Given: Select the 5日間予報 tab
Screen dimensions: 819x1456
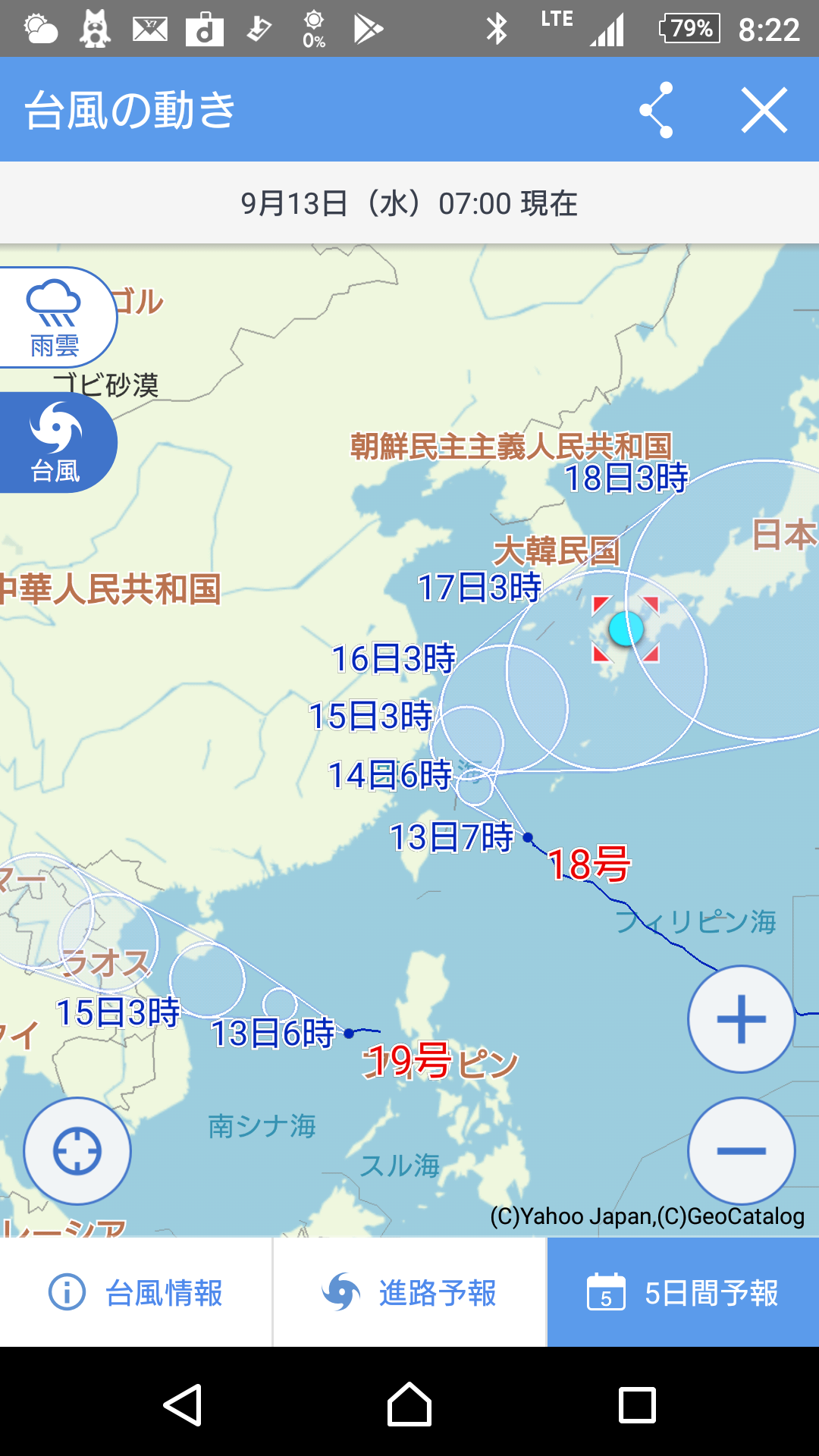Looking at the screenshot, I should click(x=682, y=1293).
